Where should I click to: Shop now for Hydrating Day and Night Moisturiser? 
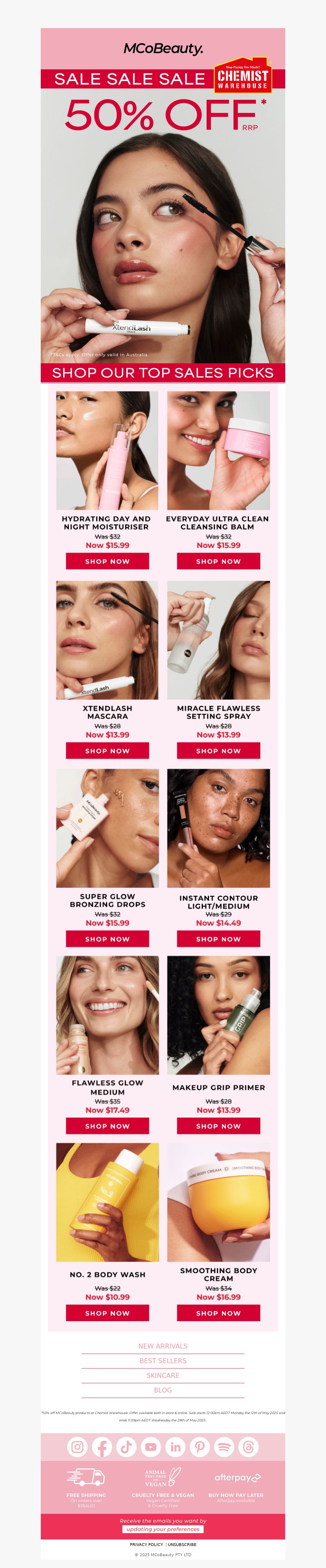107,560
